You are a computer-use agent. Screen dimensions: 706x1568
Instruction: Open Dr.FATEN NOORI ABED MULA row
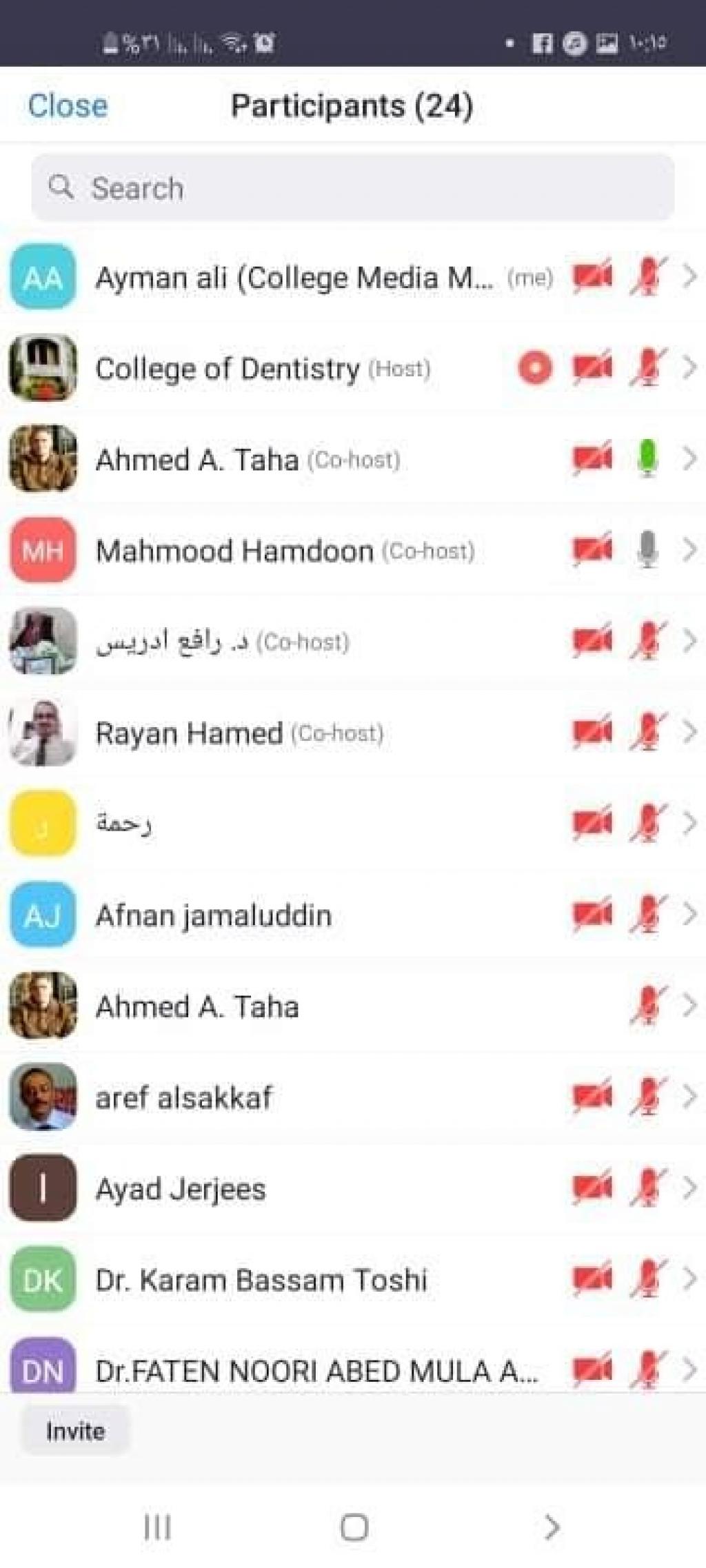pyautogui.click(x=316, y=1370)
